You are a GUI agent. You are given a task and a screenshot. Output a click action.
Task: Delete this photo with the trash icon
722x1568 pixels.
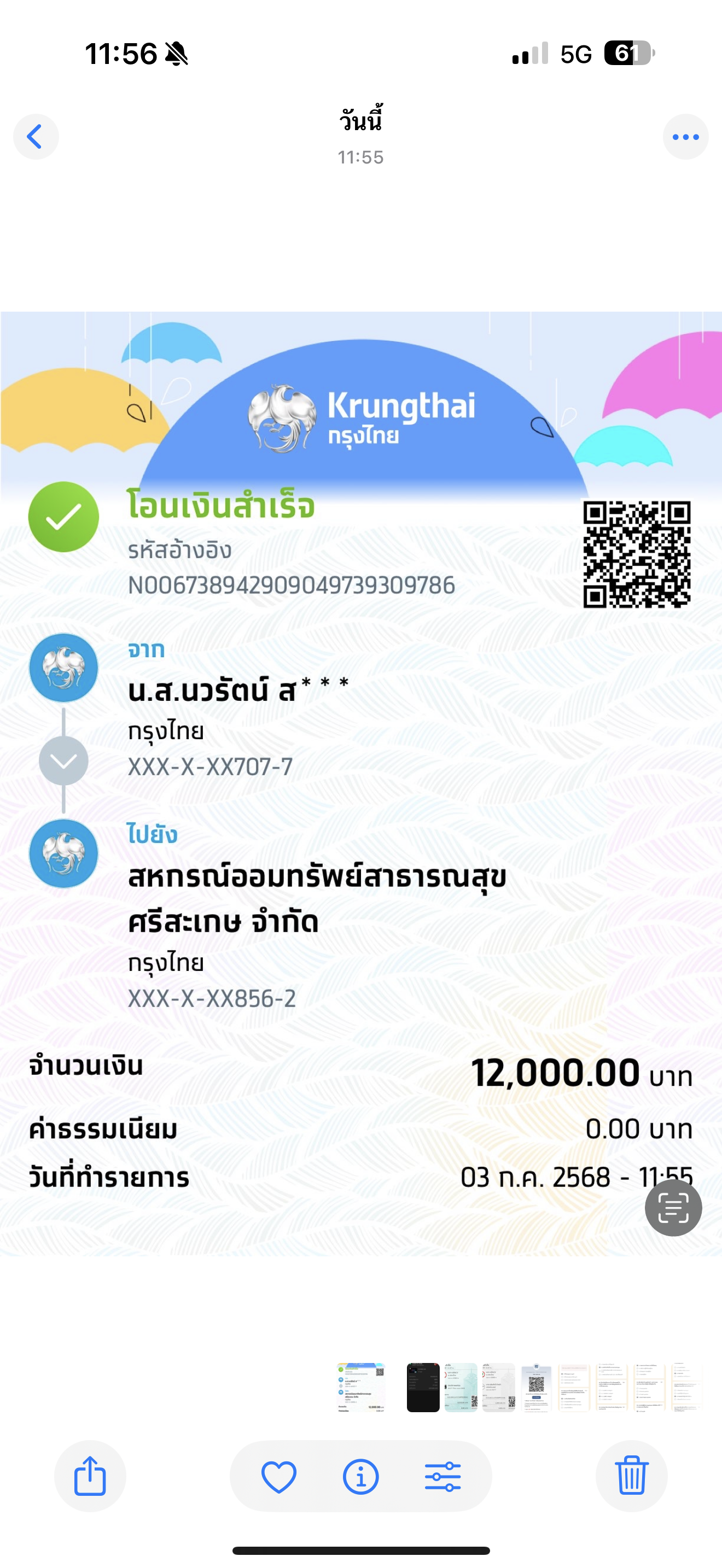(x=631, y=1476)
